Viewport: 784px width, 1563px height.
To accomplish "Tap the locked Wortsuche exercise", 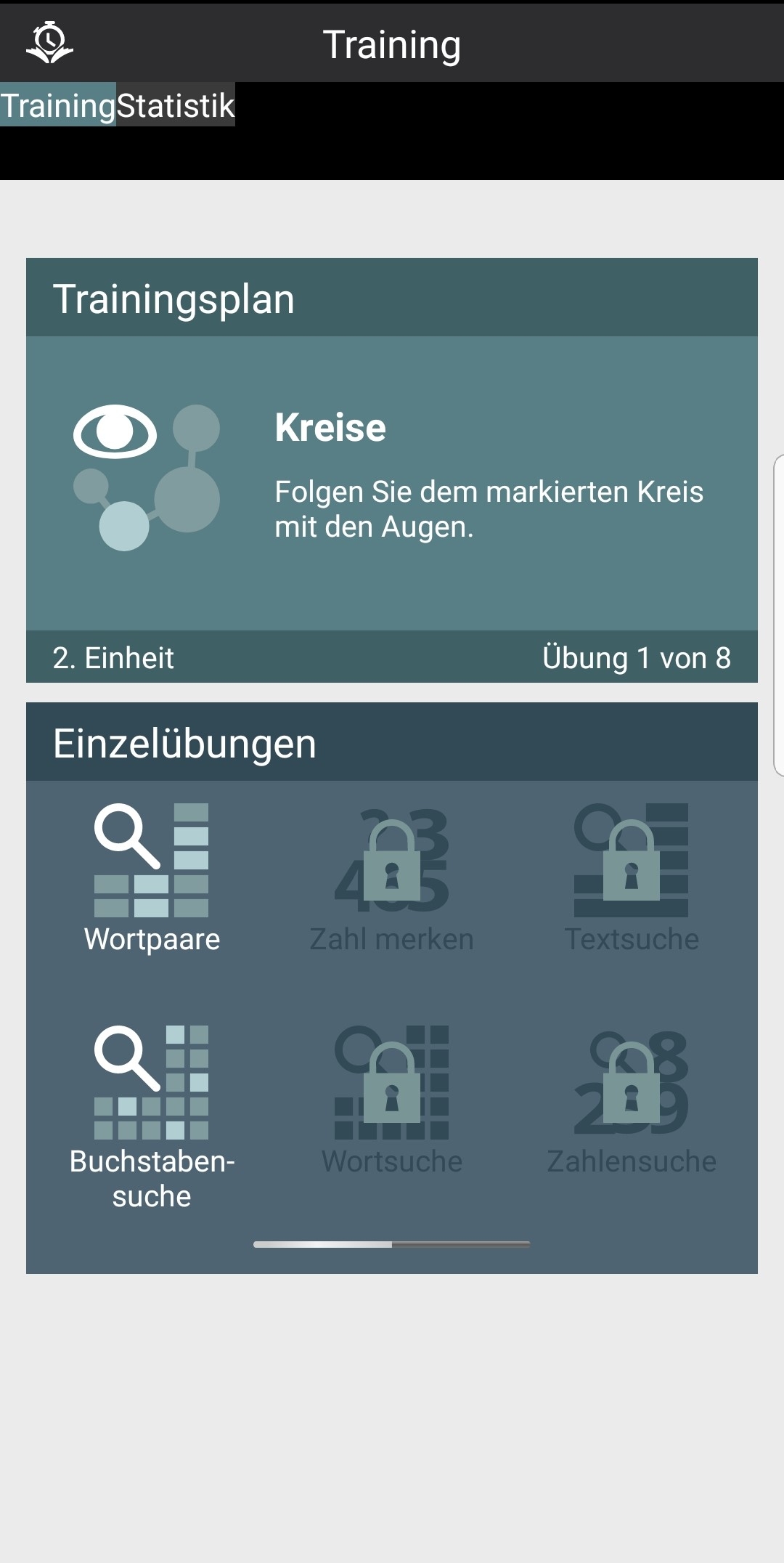I will click(392, 1100).
